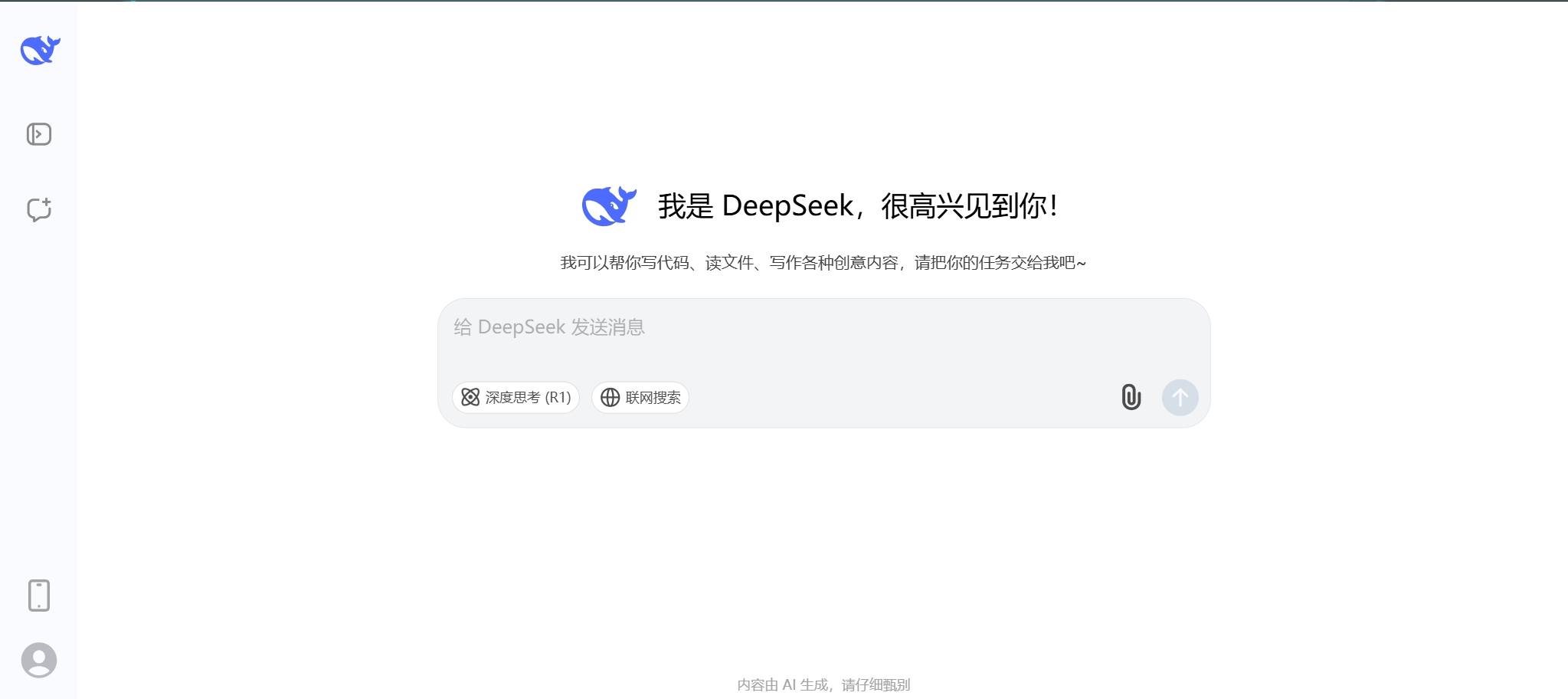Start a new chat

click(39, 209)
